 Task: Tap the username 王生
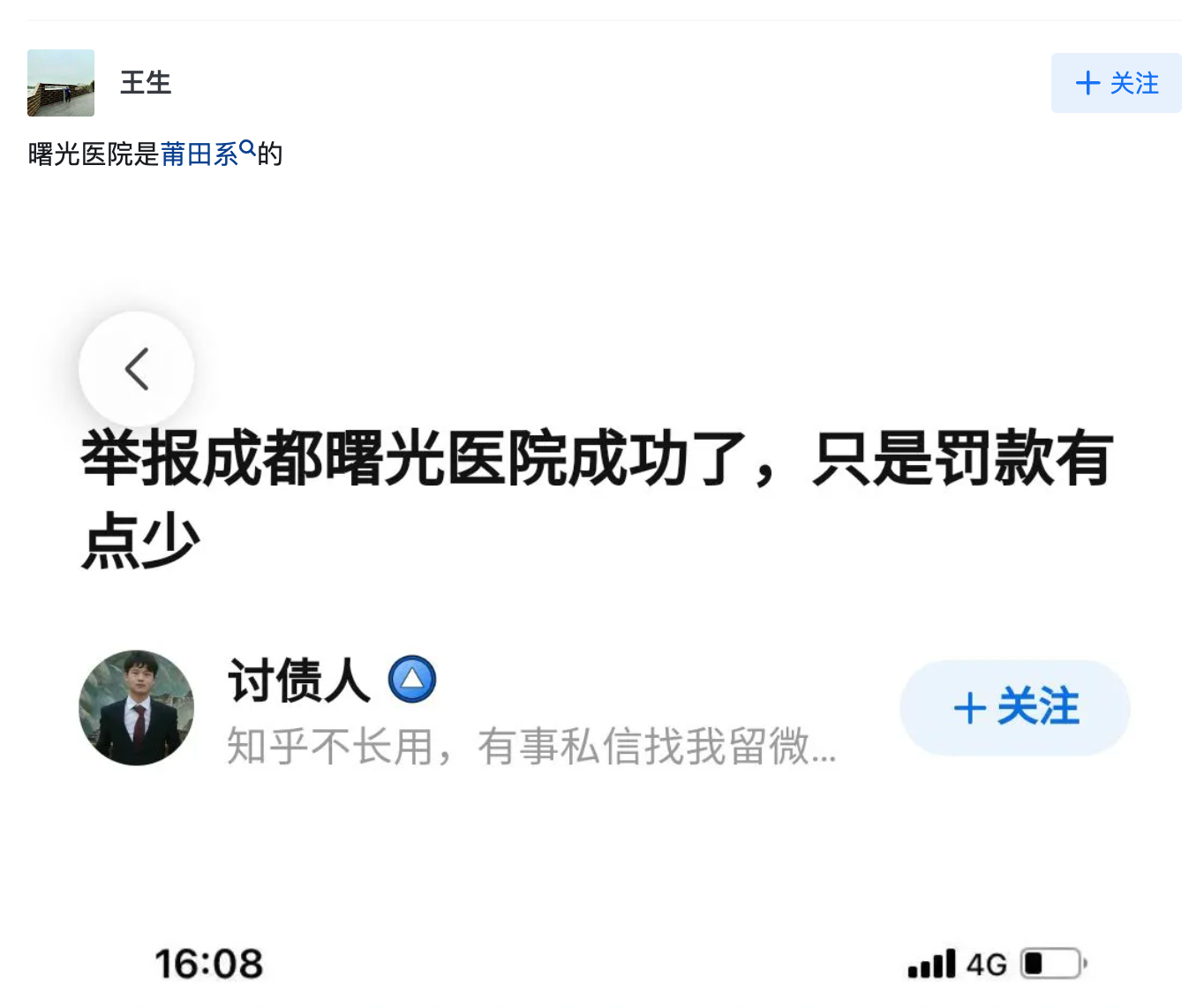tap(146, 83)
